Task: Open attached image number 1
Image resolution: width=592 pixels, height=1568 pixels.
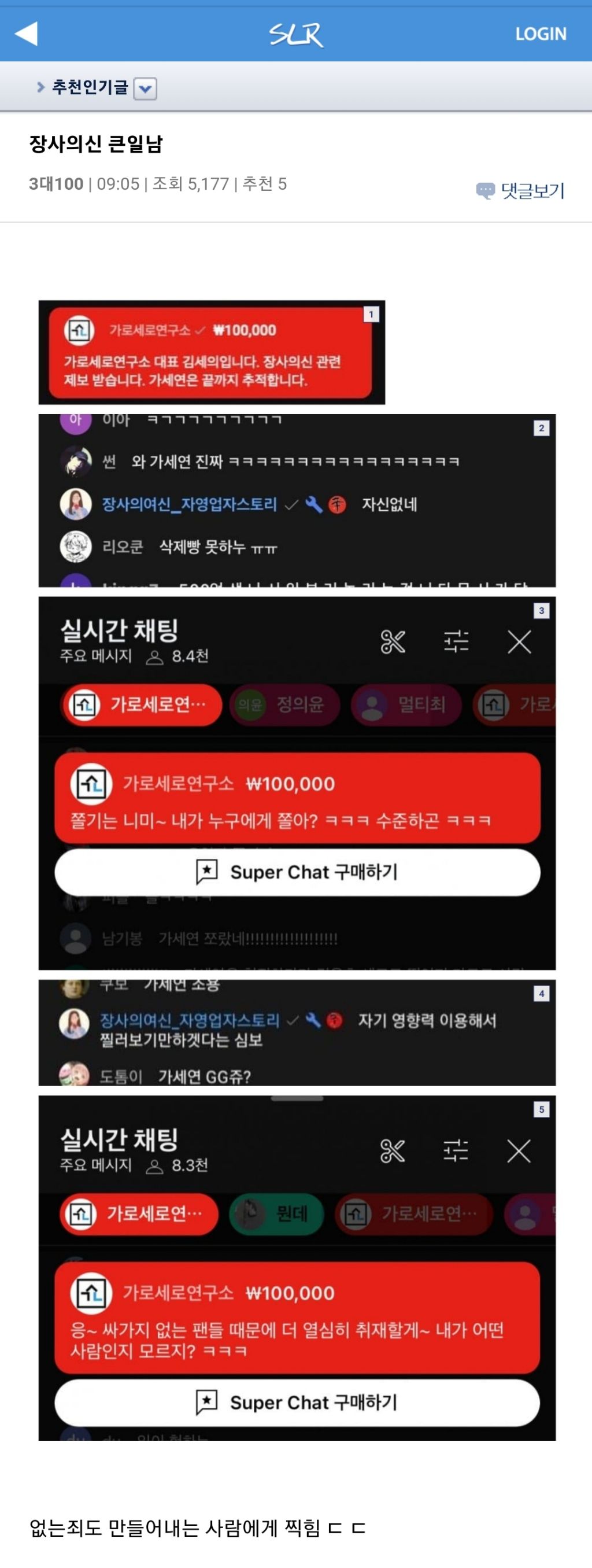Action: click(x=211, y=352)
